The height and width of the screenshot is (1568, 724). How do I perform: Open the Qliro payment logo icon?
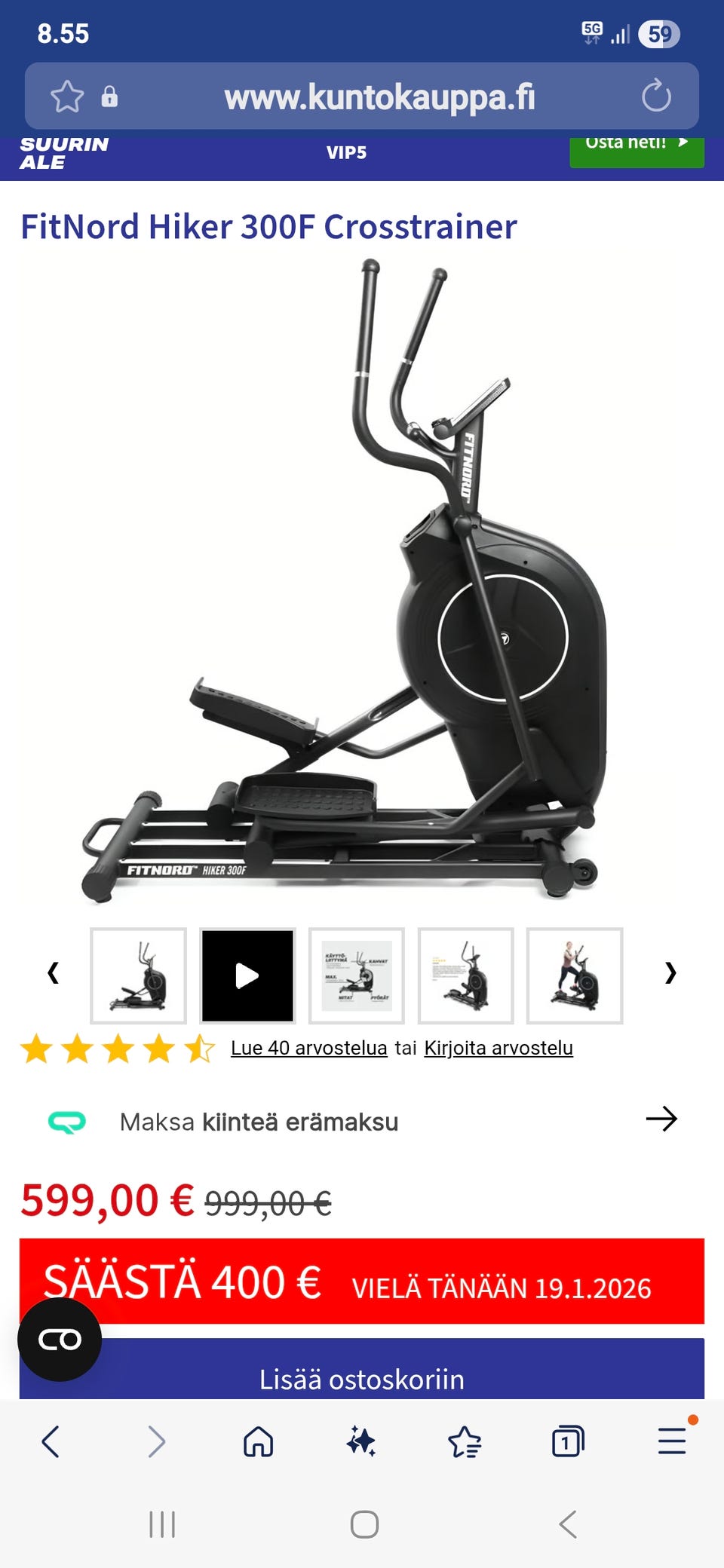coord(66,1121)
